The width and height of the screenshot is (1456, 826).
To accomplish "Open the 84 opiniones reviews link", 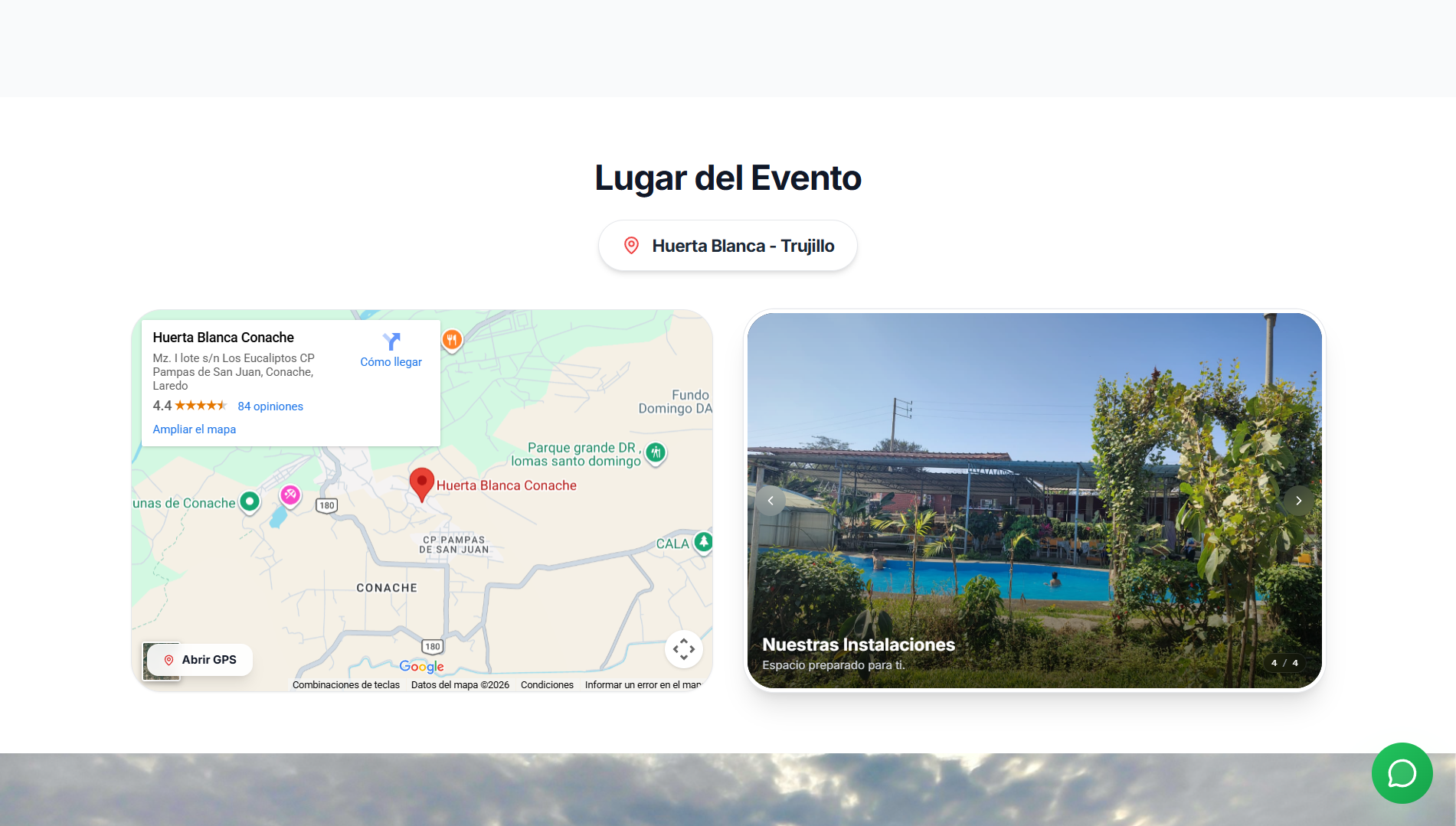I will (270, 406).
